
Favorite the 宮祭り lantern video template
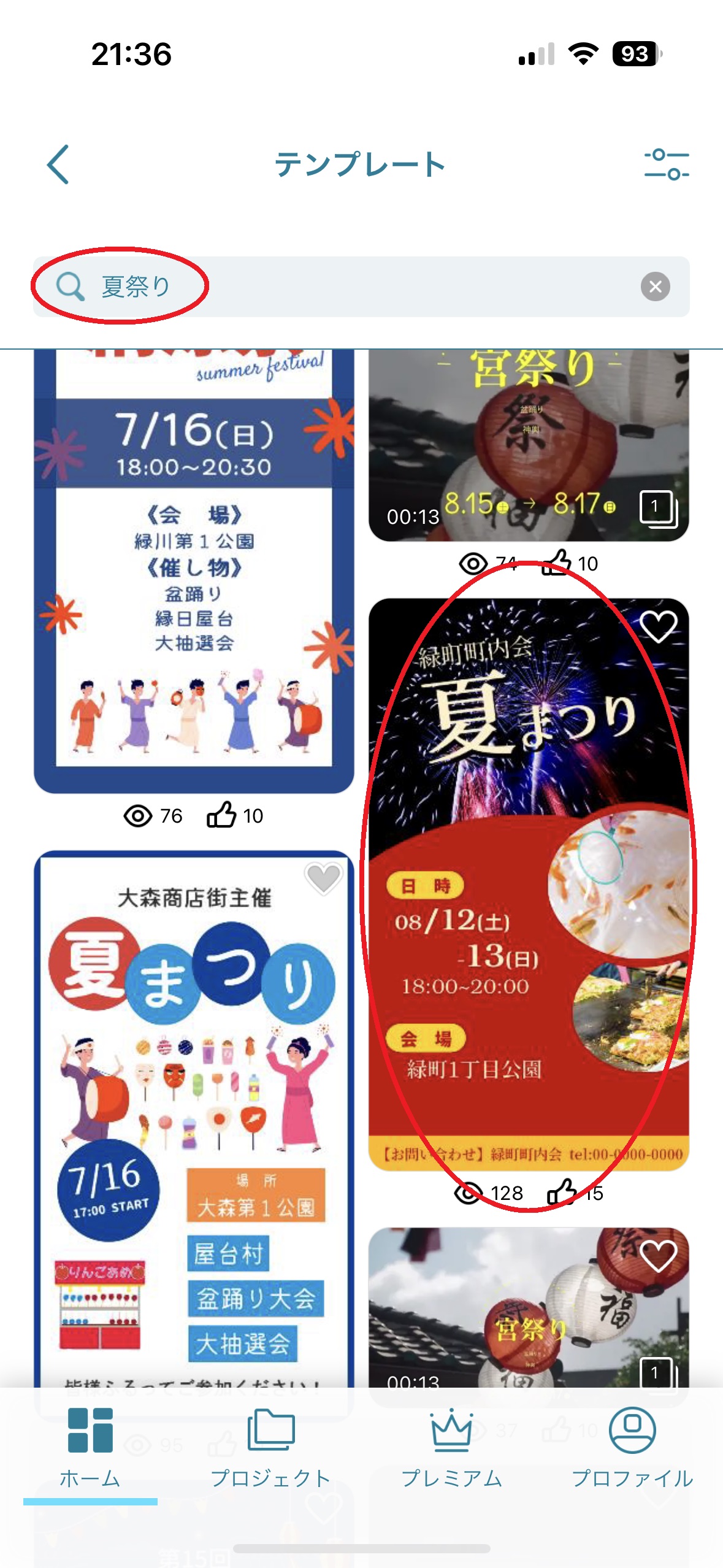click(x=657, y=1256)
